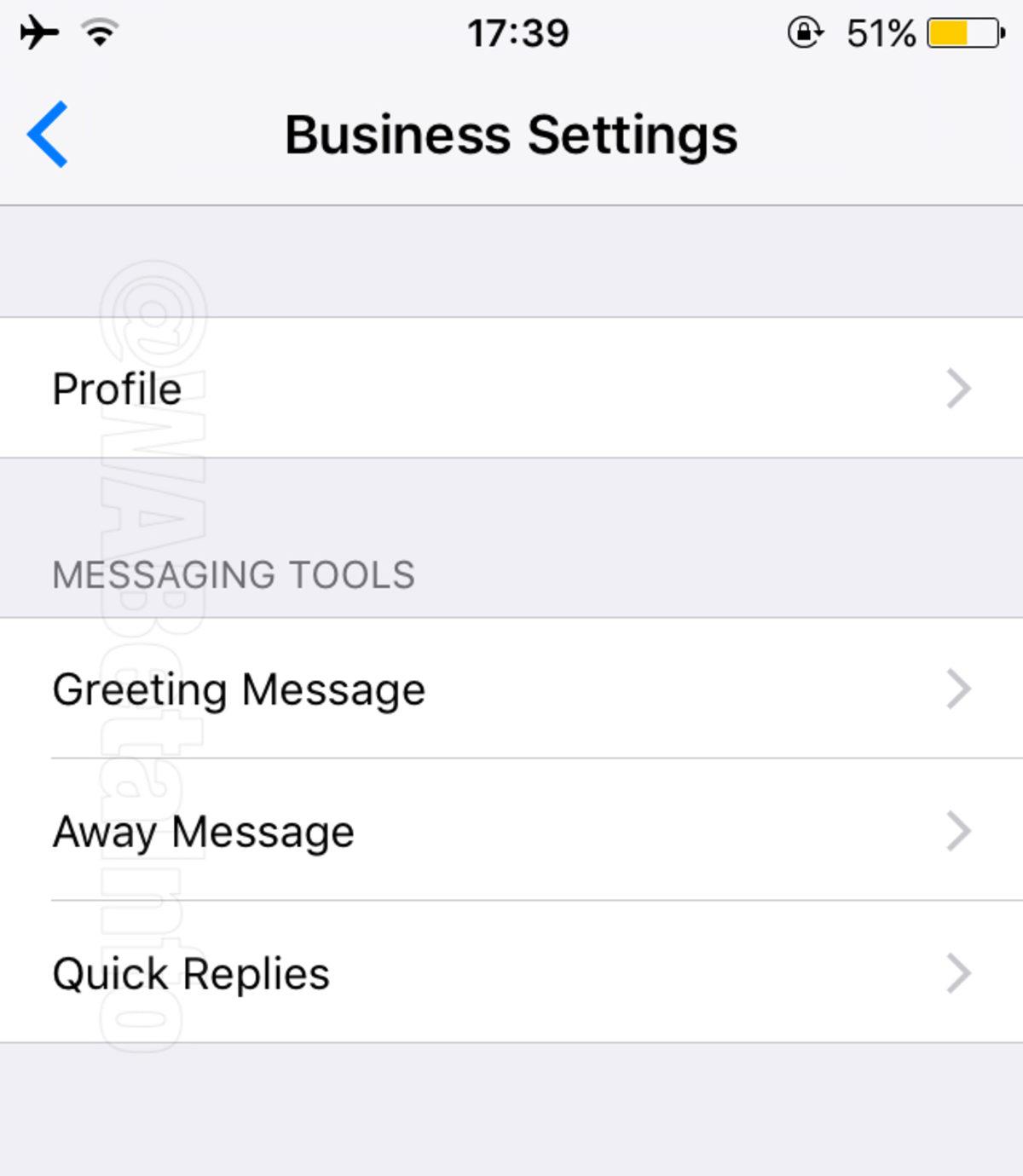Select the Quick Replies label text
This screenshot has height=1176, width=1023.
(191, 972)
